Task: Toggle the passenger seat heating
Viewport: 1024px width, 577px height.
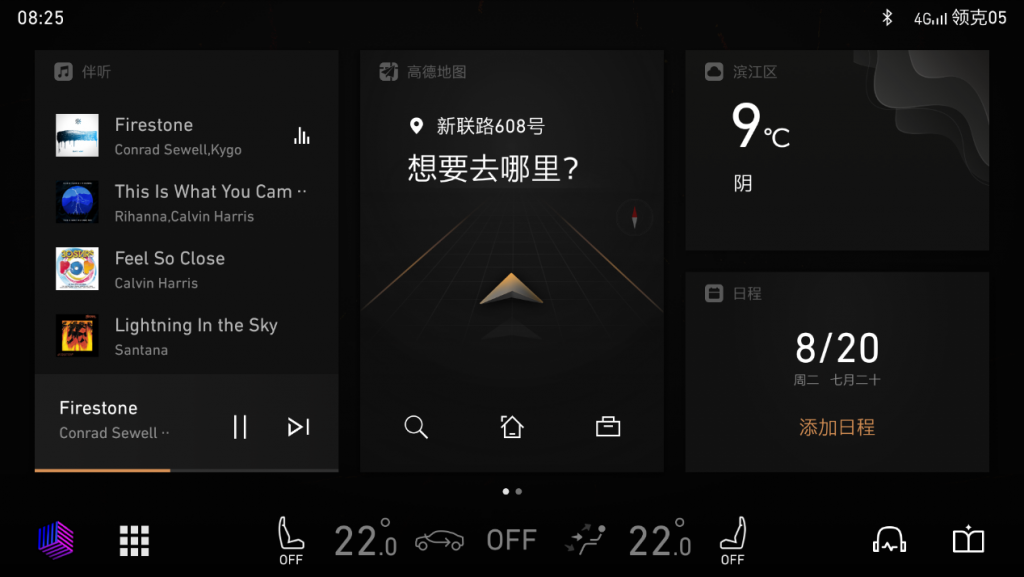Action: (732, 540)
